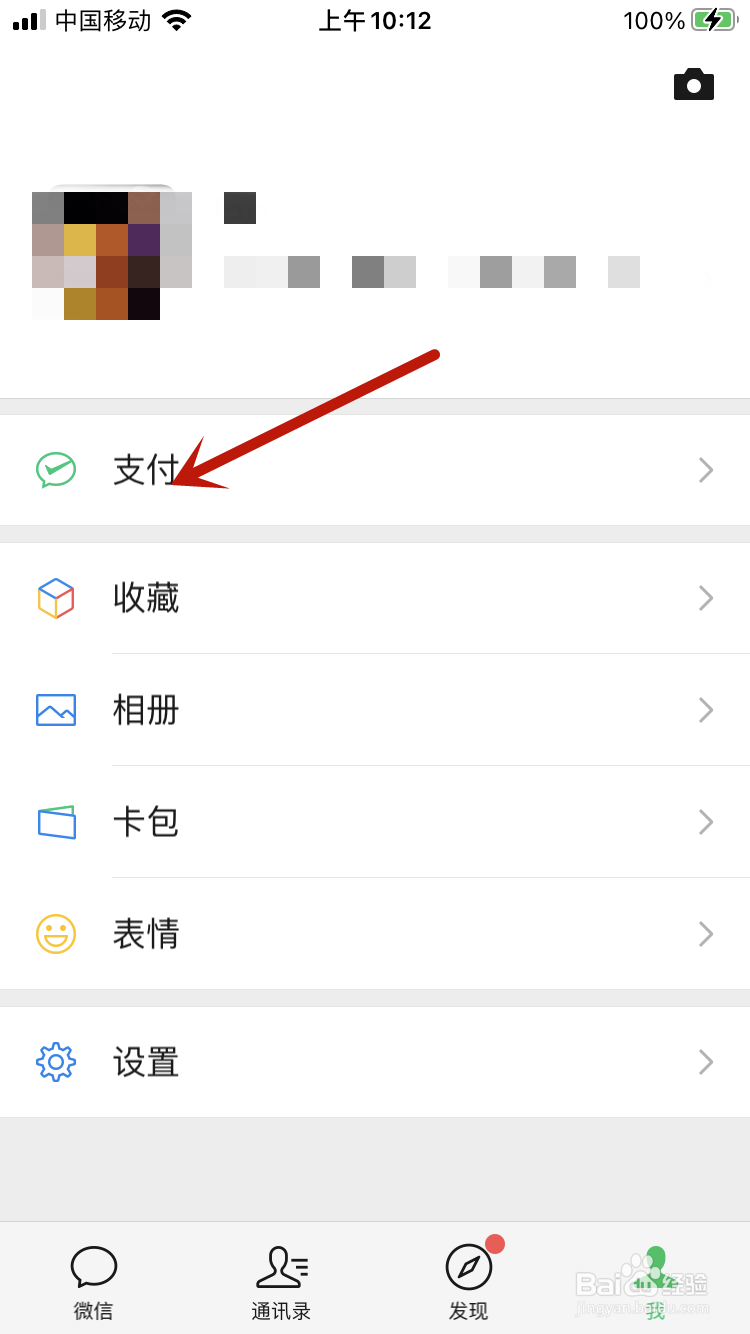
Task: Open the 表情 (Stickers) smiley icon
Action: point(56,934)
